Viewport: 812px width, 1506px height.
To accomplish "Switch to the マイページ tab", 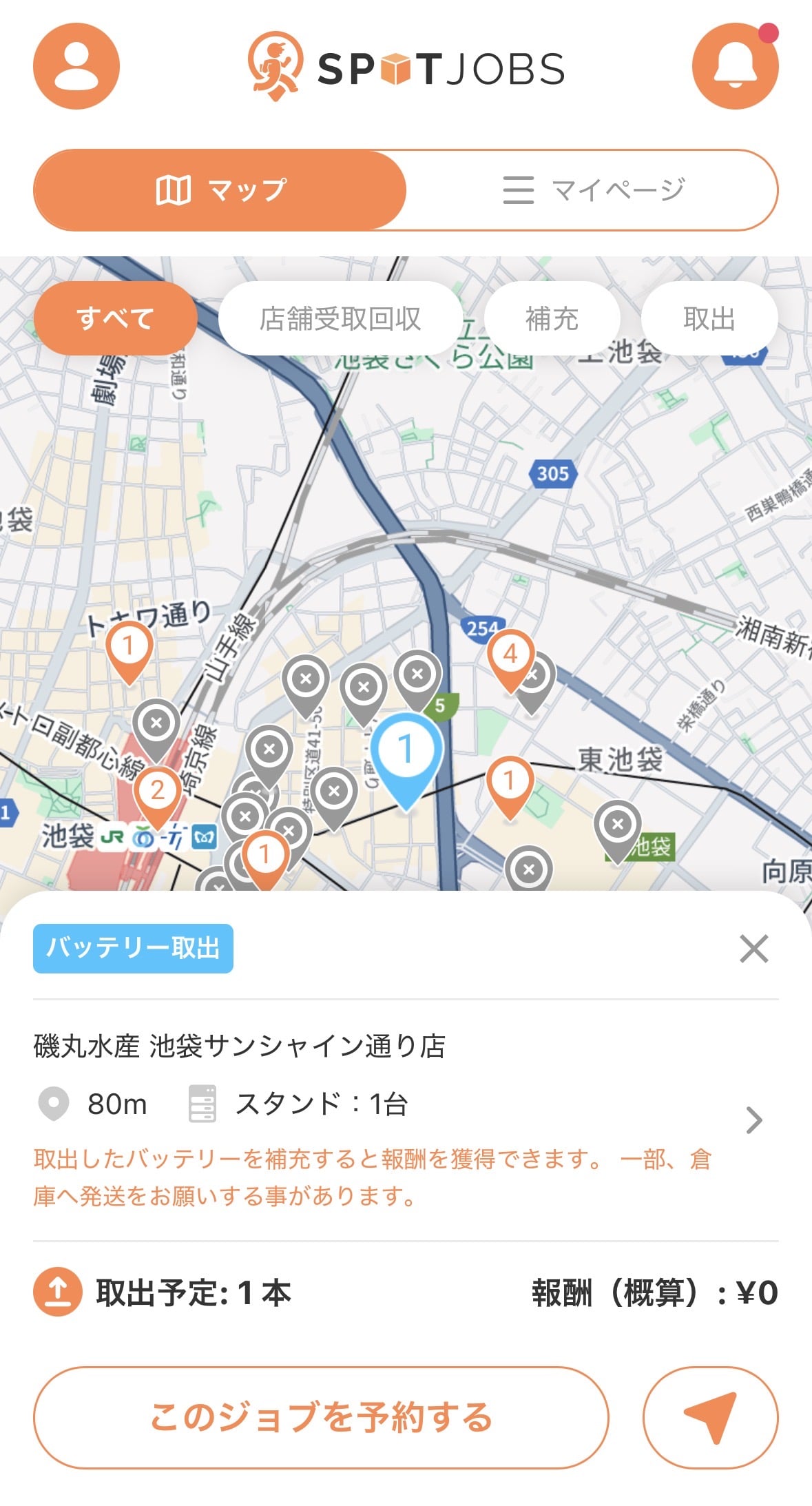I will point(594,190).
